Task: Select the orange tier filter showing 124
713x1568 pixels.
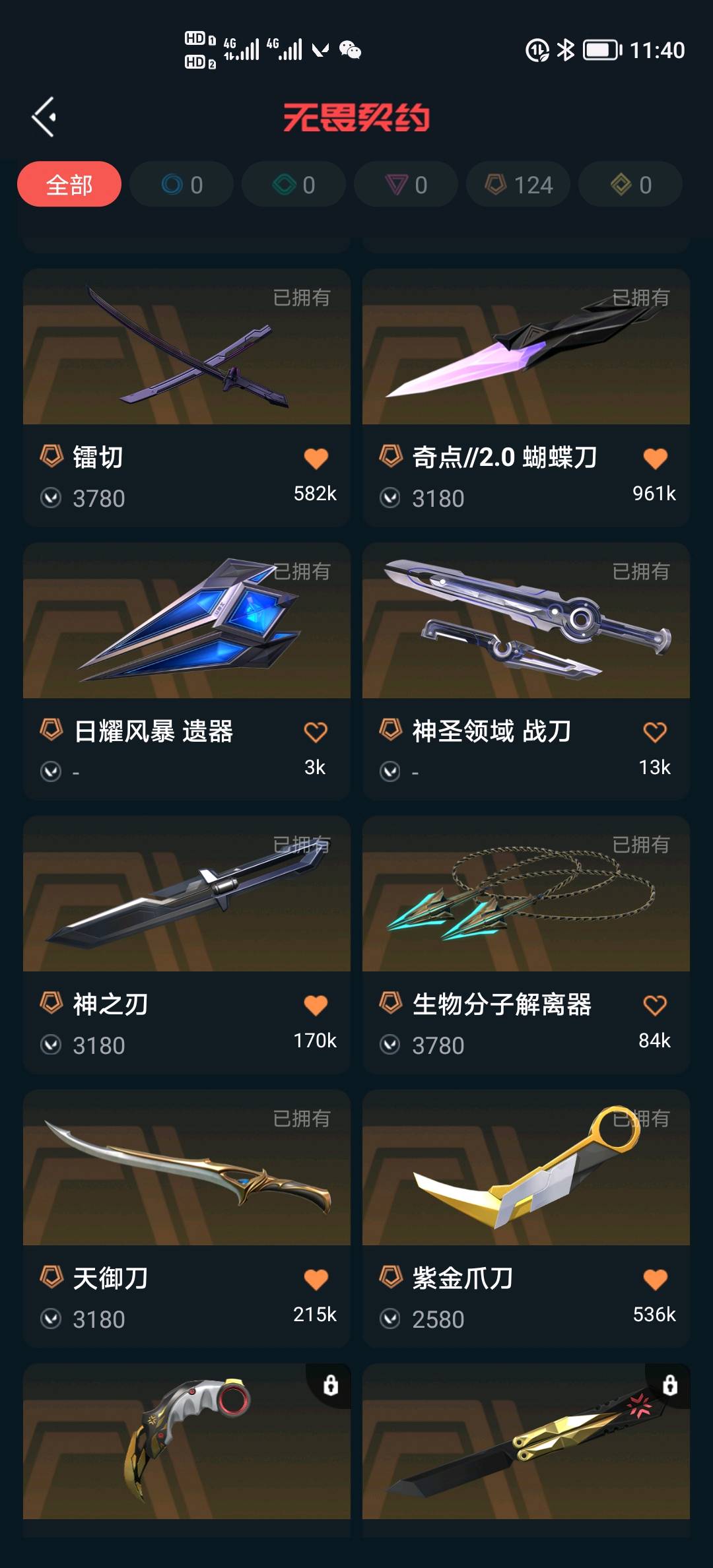Action: tap(518, 185)
